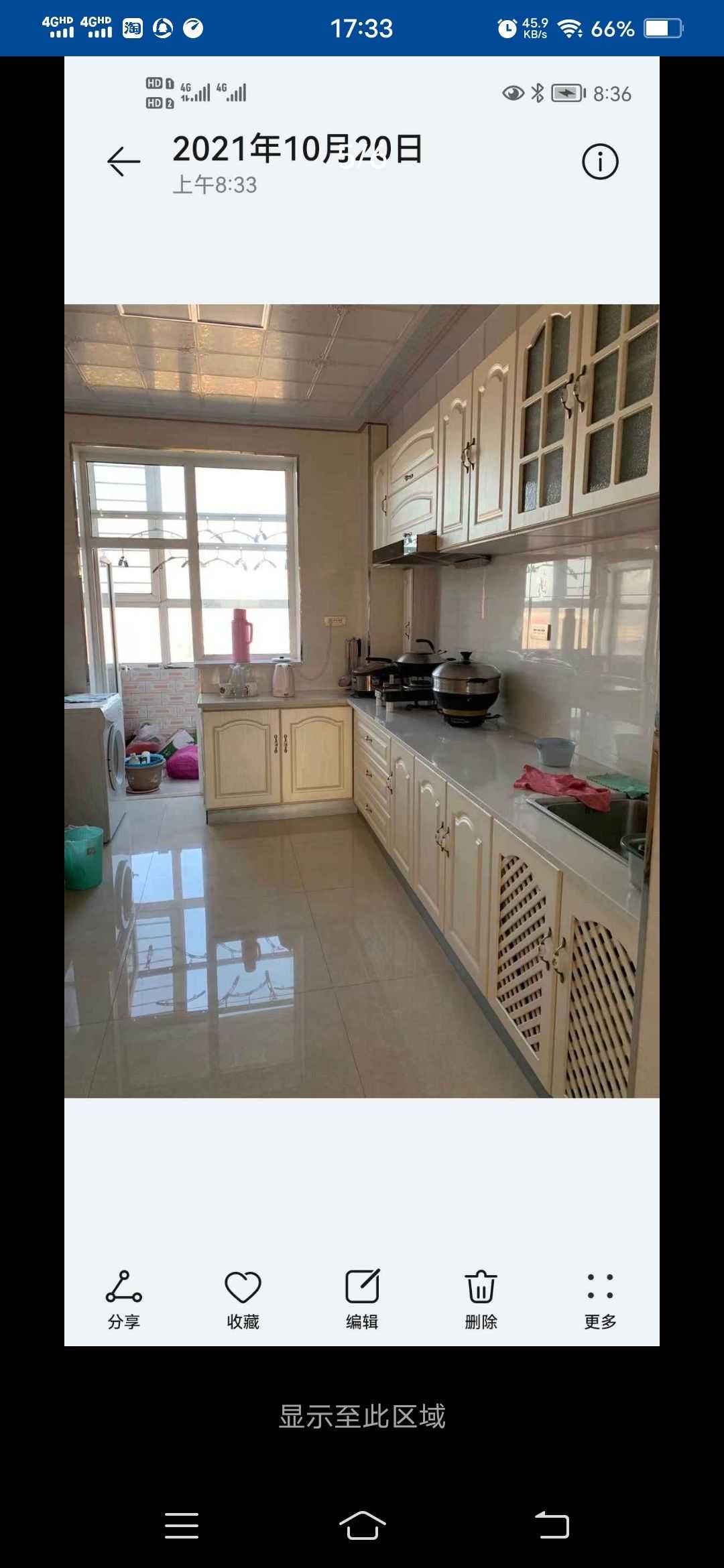The width and height of the screenshot is (724, 1568).
Task: Tap the kitchen screenshot image in the viewer
Action: click(362, 701)
